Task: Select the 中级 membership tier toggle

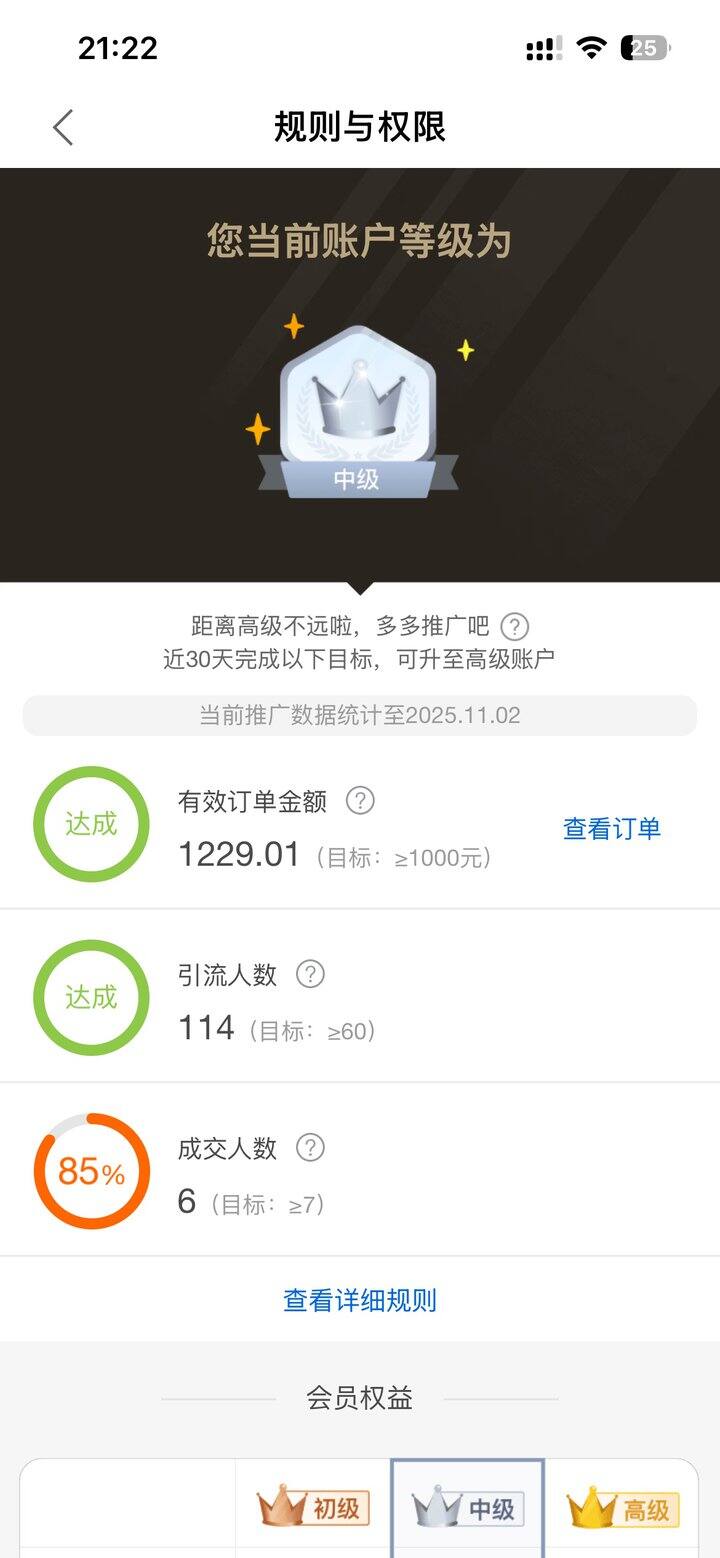Action: 465,1505
